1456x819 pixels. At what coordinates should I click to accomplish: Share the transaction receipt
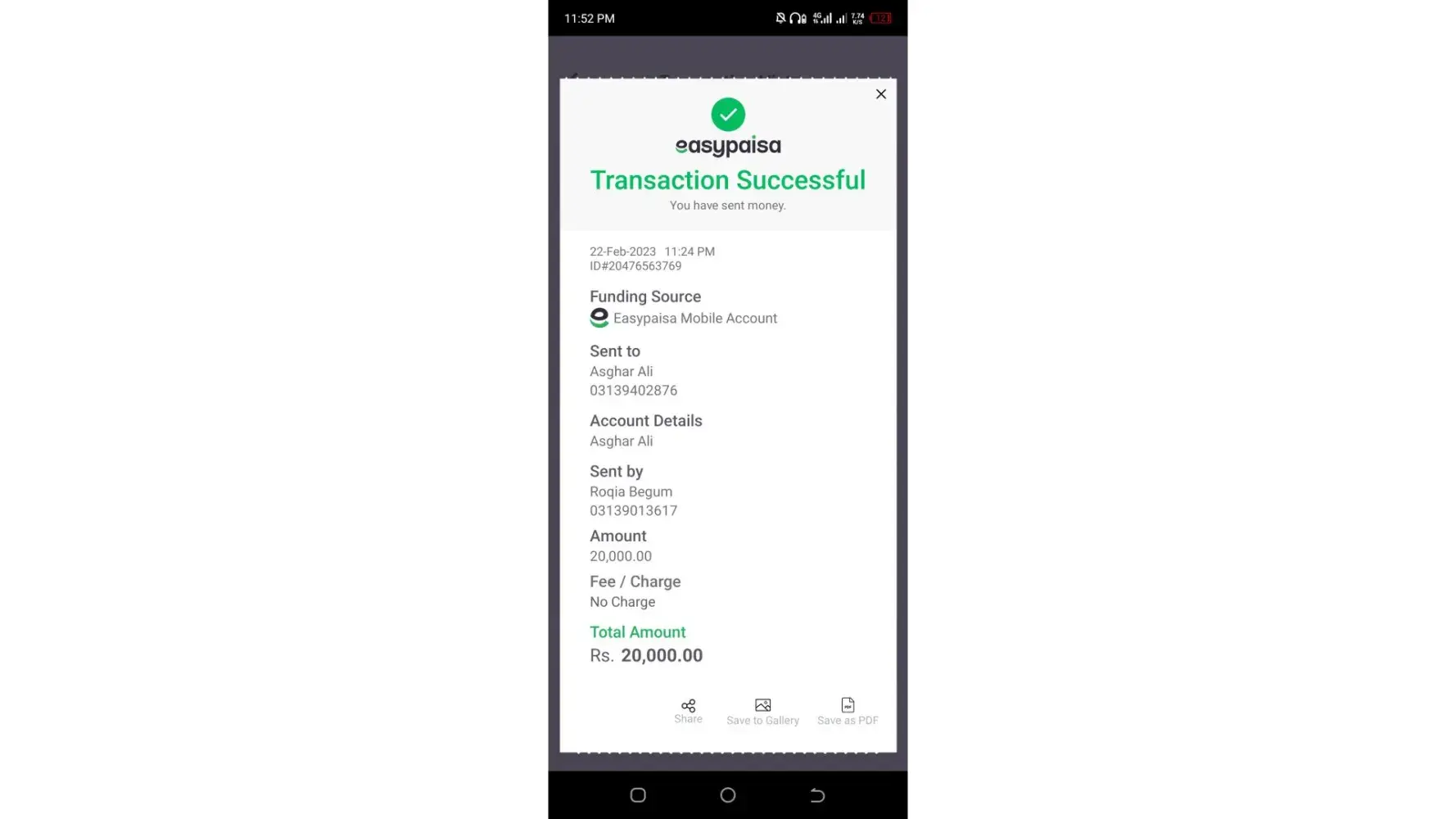pyautogui.click(x=688, y=710)
